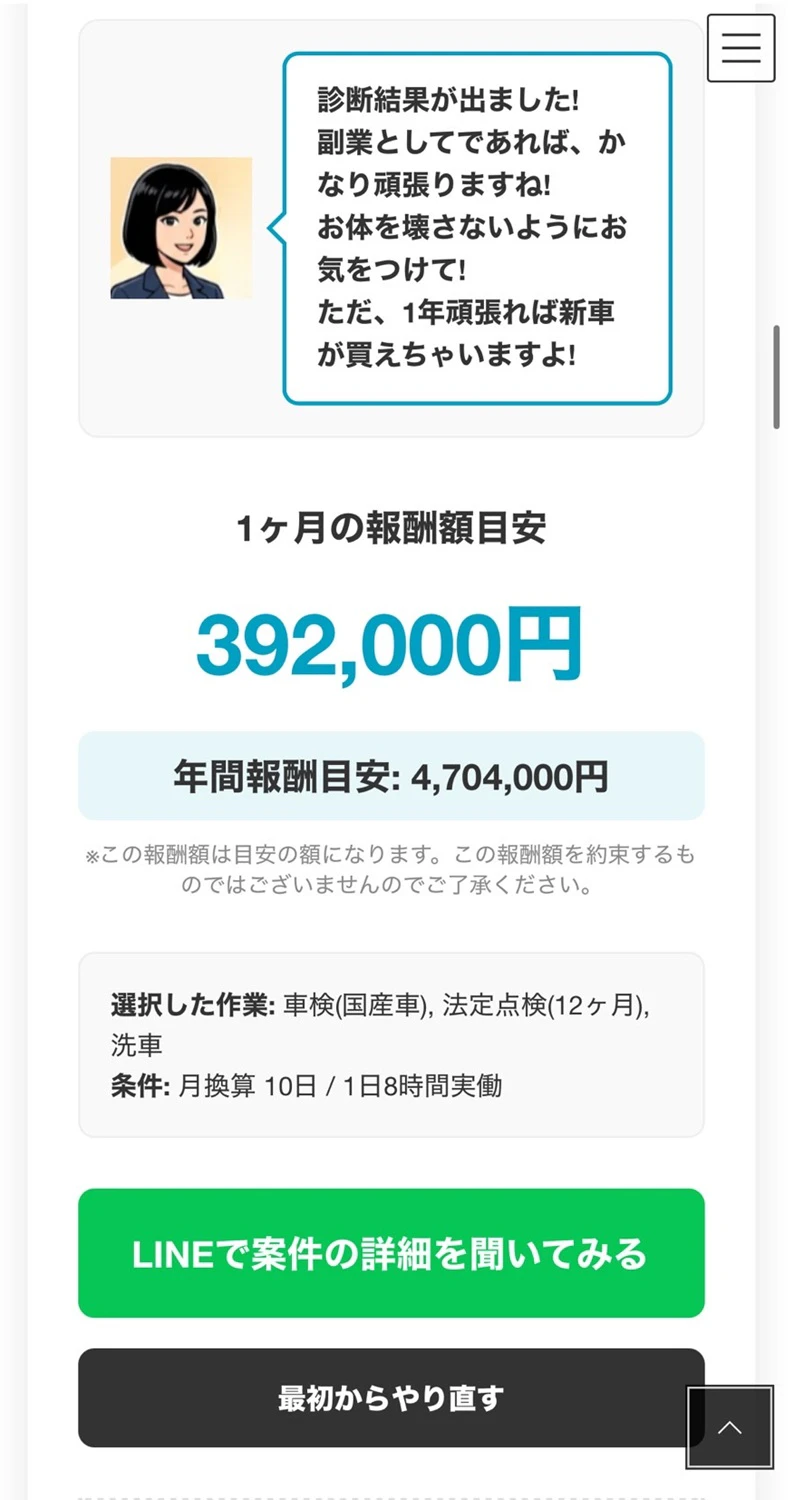Jump back to top with arrow button
The width and height of the screenshot is (804, 1500).
pos(729,1427)
